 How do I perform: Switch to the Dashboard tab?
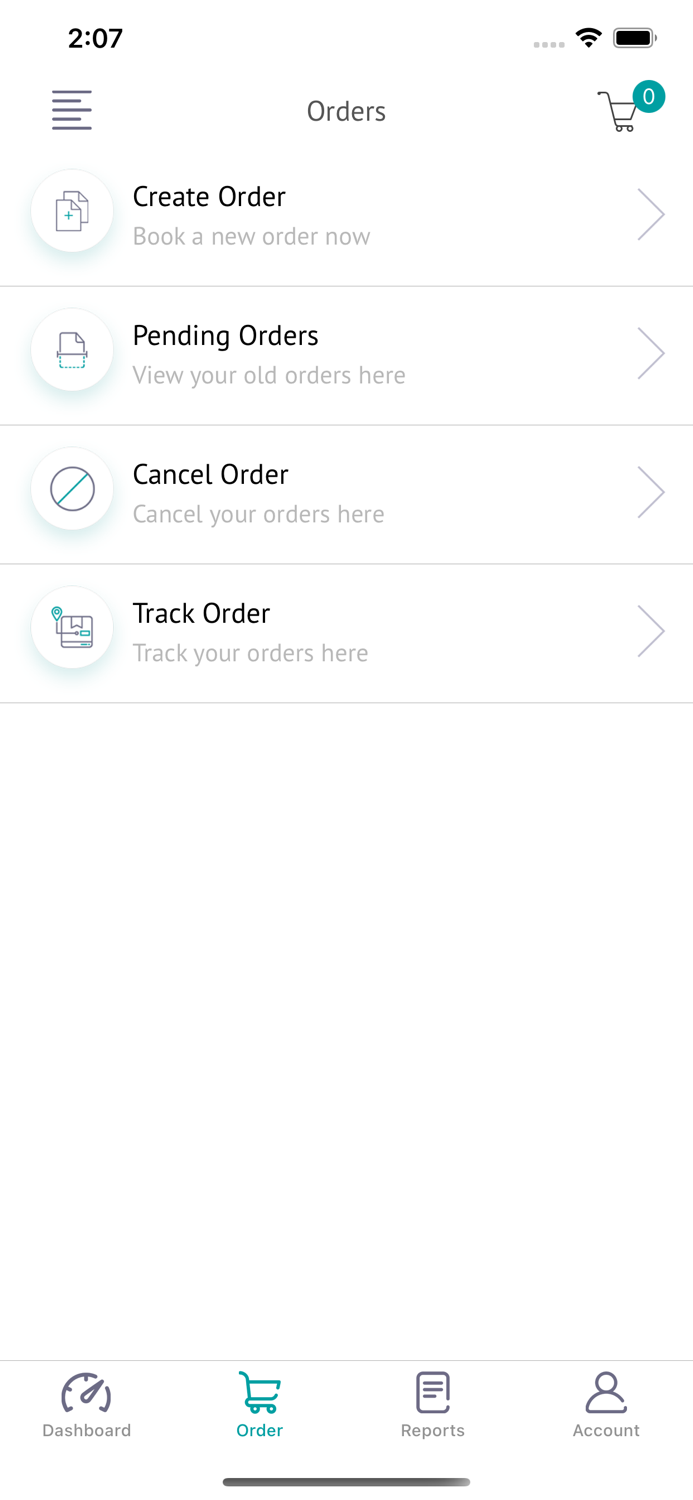point(87,1405)
